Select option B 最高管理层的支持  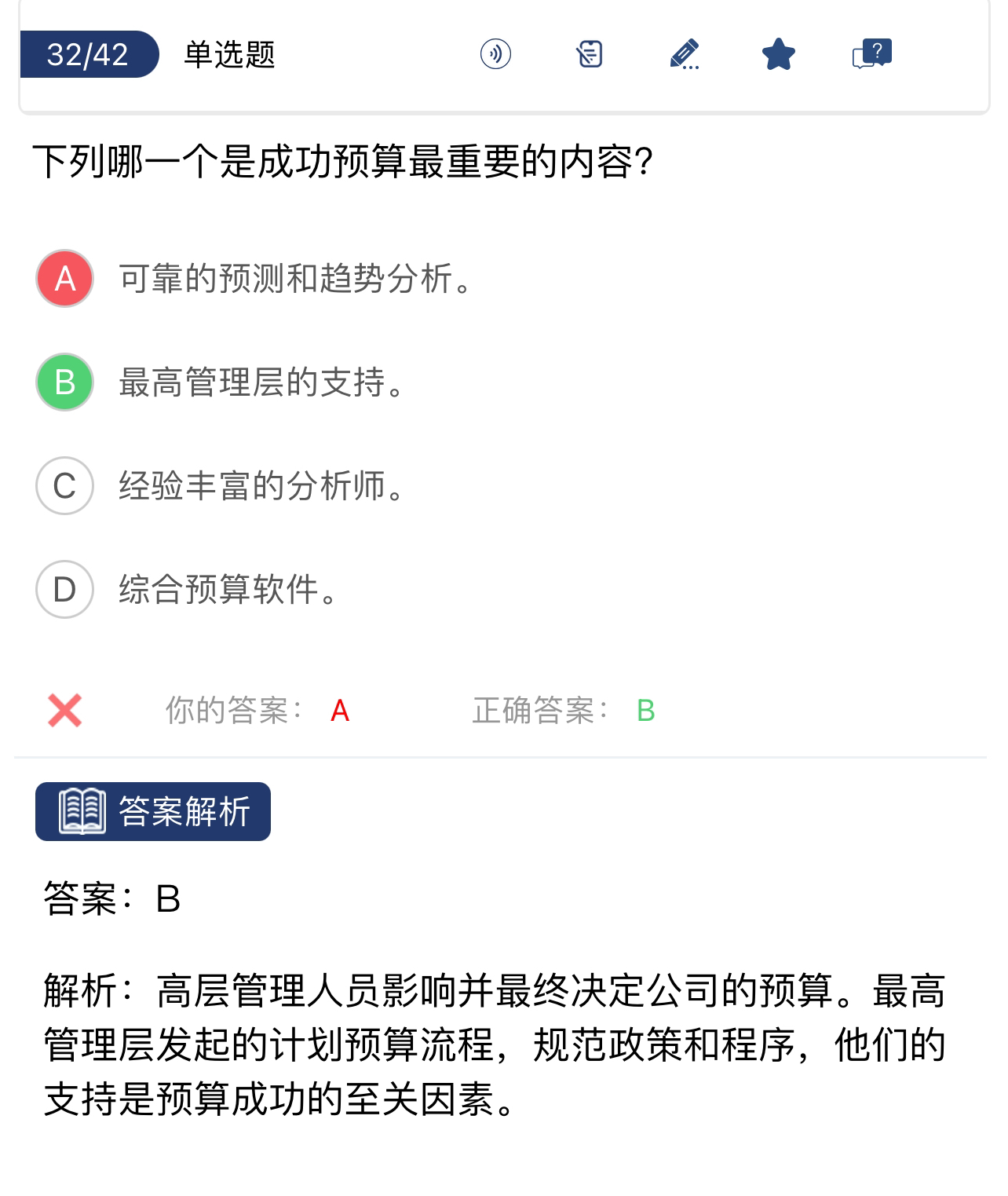(x=65, y=382)
